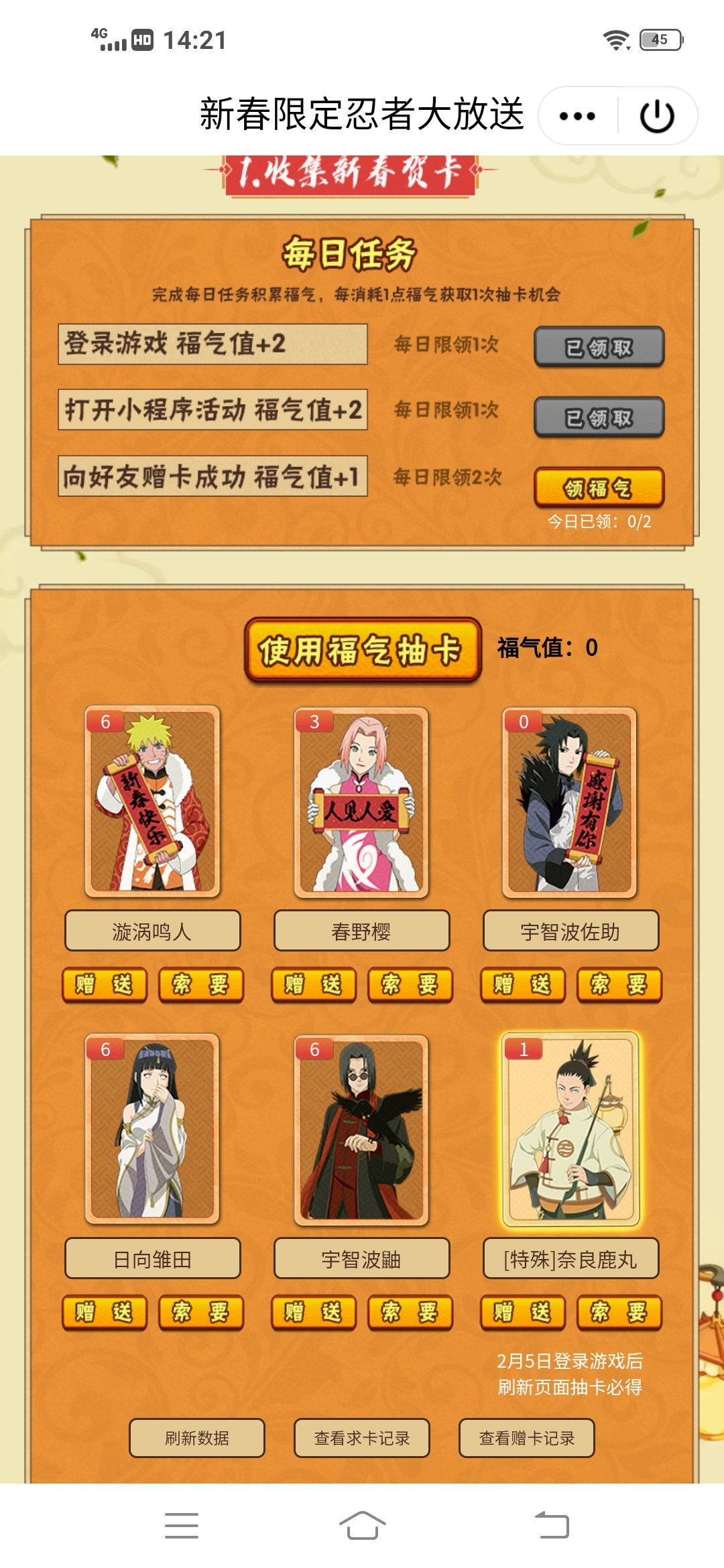Gift a 日向雏田 card with 赠送

(x=105, y=1312)
